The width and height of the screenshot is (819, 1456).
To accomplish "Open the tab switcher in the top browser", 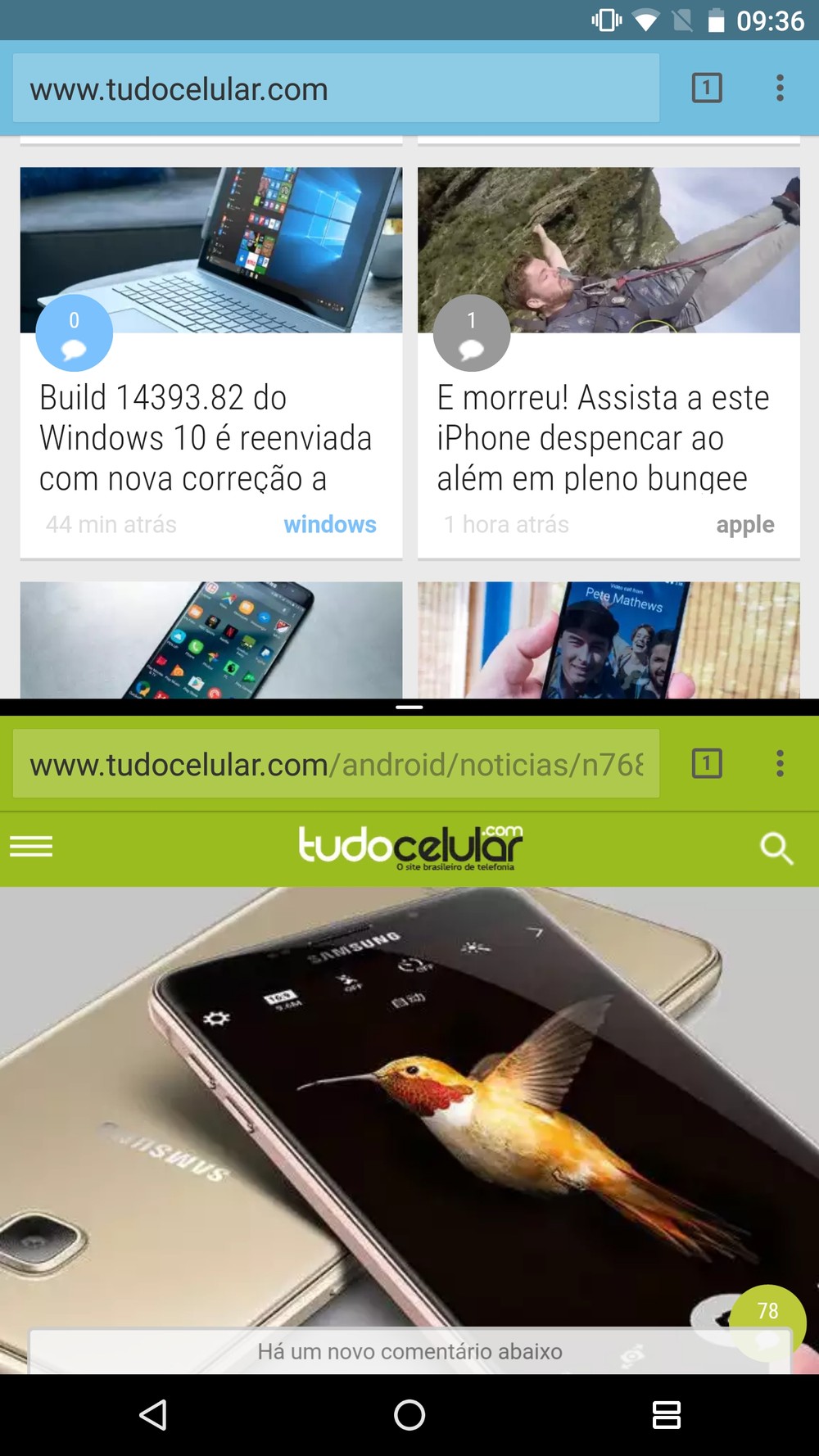I will point(707,88).
